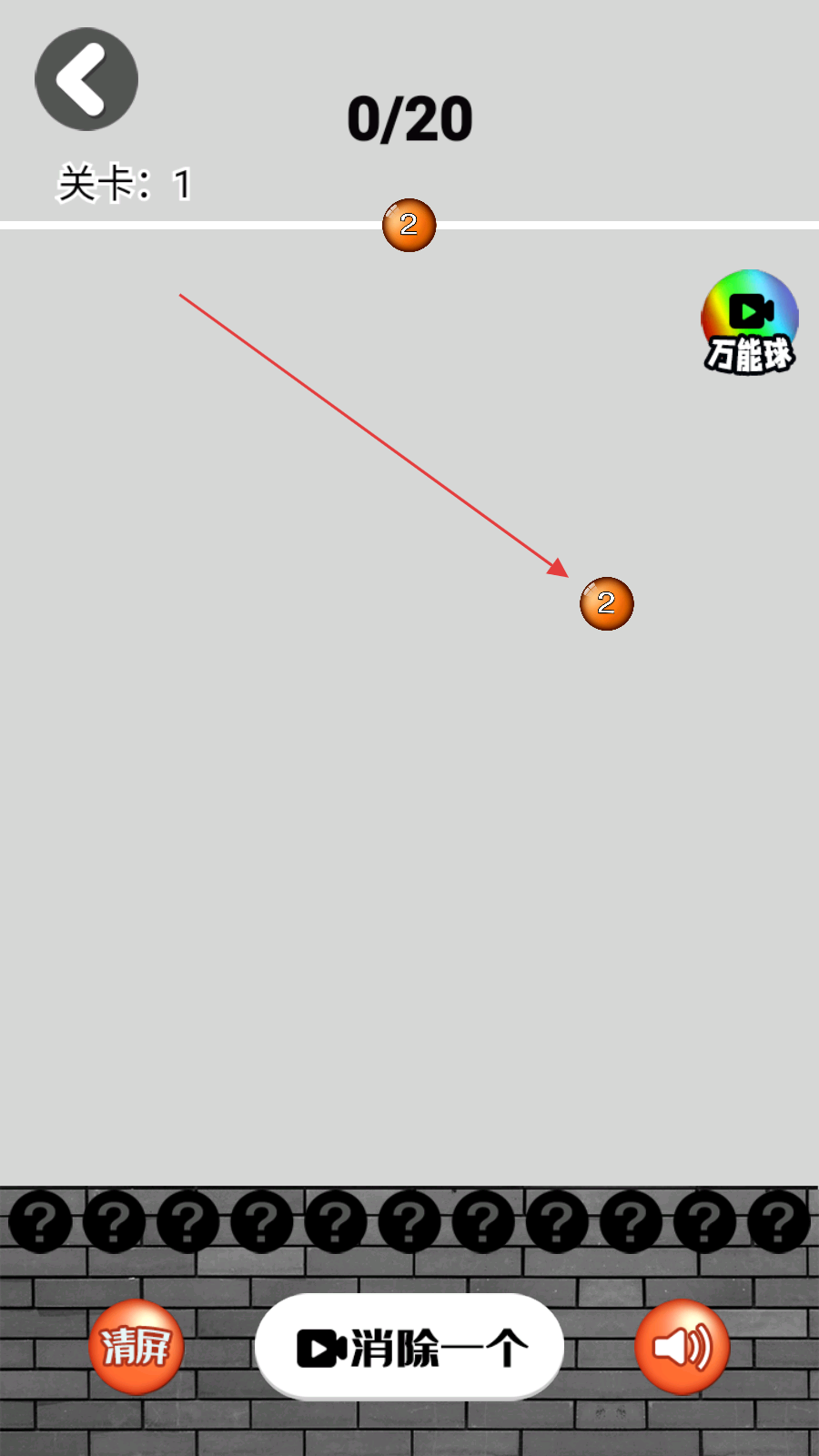Go back with the arrow button
The height and width of the screenshot is (1456, 819).
click(86, 79)
